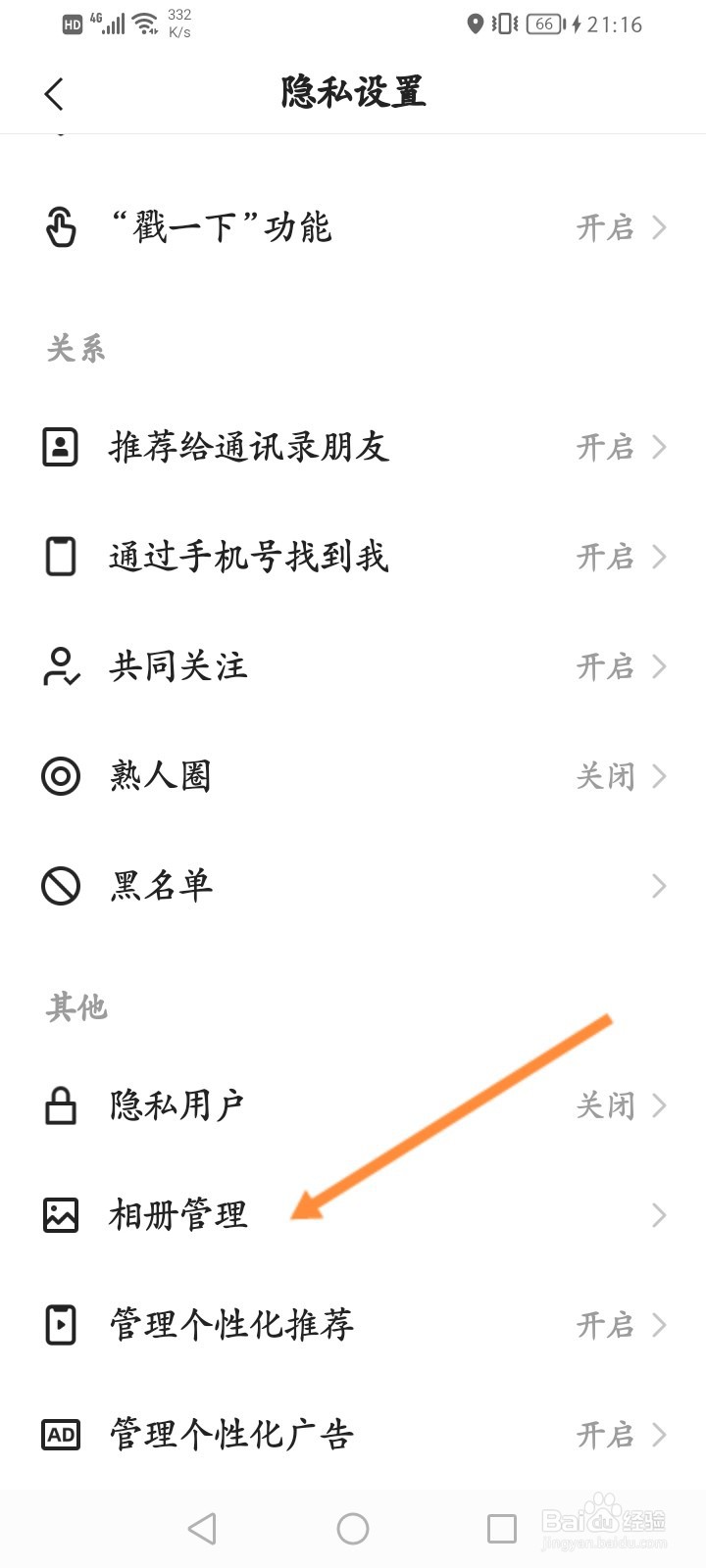Tap the '戳一下' poke feature icon
Viewport: 706px width, 1568px height.
61,227
